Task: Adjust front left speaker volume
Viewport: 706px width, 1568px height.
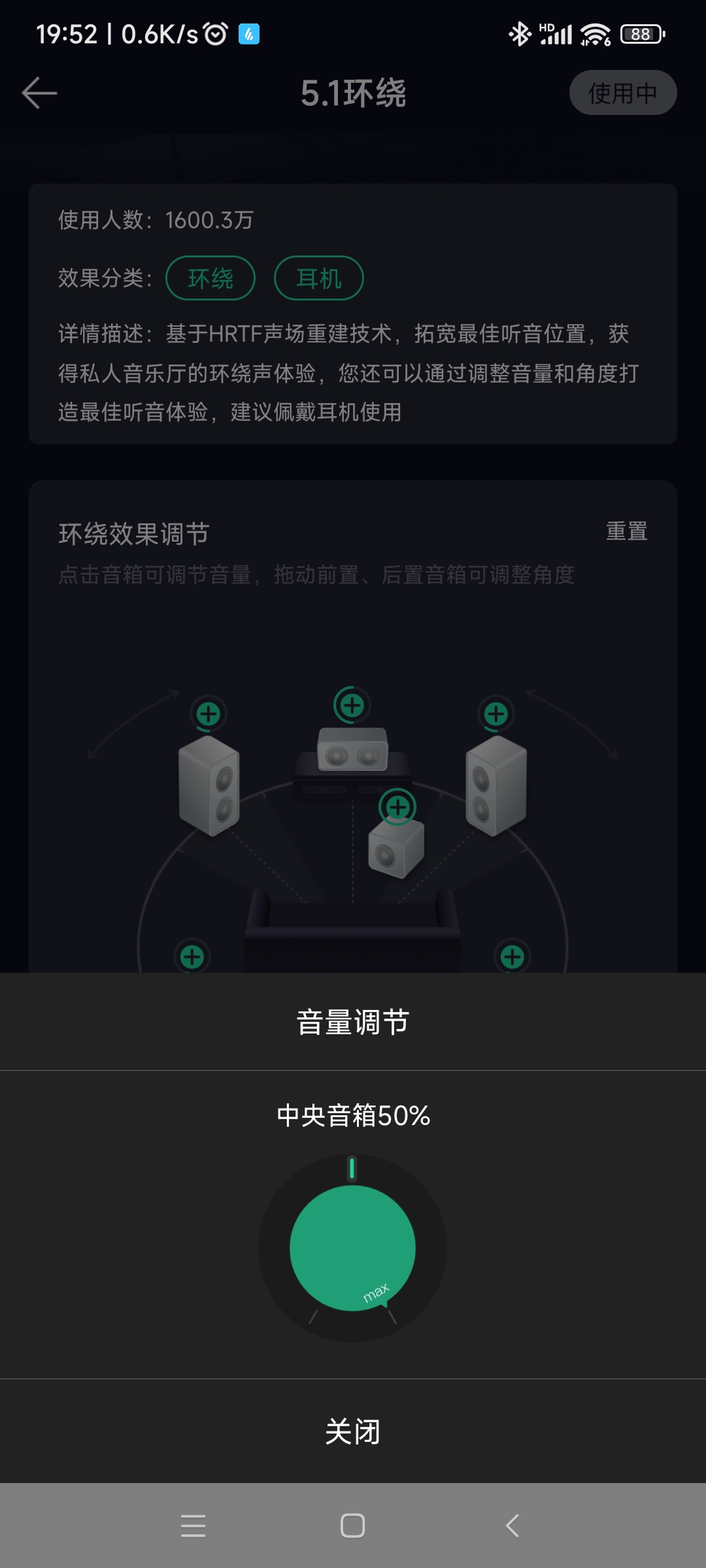Action: 209,713
